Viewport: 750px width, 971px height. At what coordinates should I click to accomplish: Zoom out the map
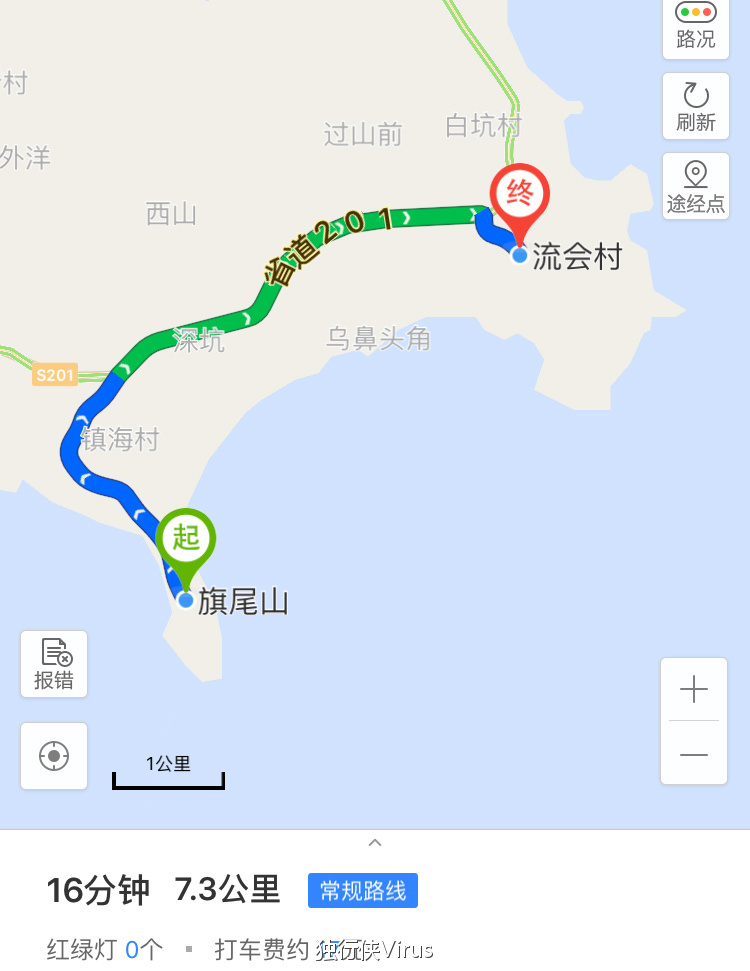(693, 754)
